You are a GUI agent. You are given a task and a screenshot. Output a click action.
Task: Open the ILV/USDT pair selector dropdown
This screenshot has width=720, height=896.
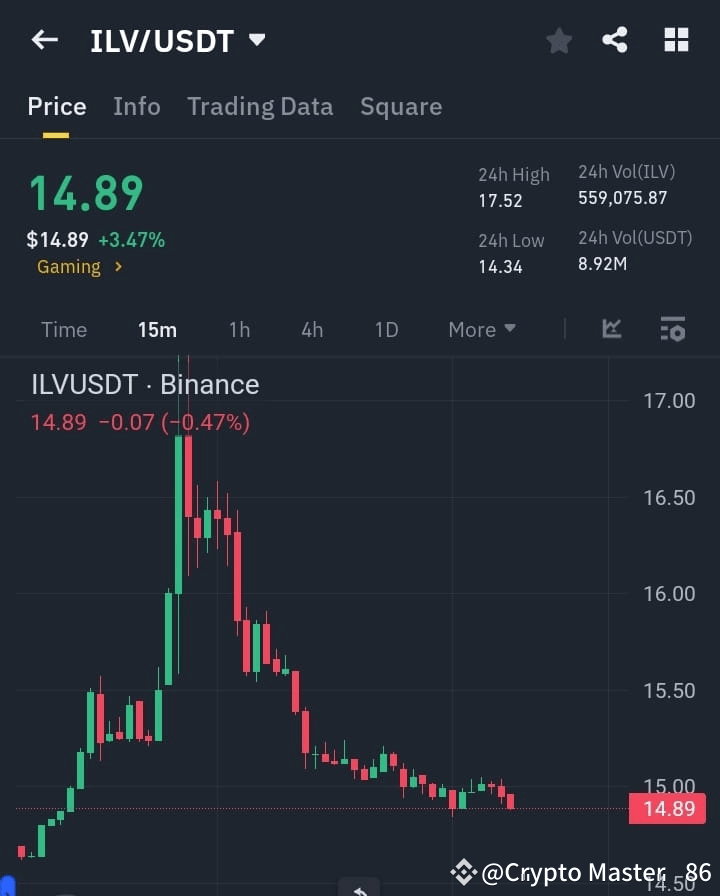(178, 40)
